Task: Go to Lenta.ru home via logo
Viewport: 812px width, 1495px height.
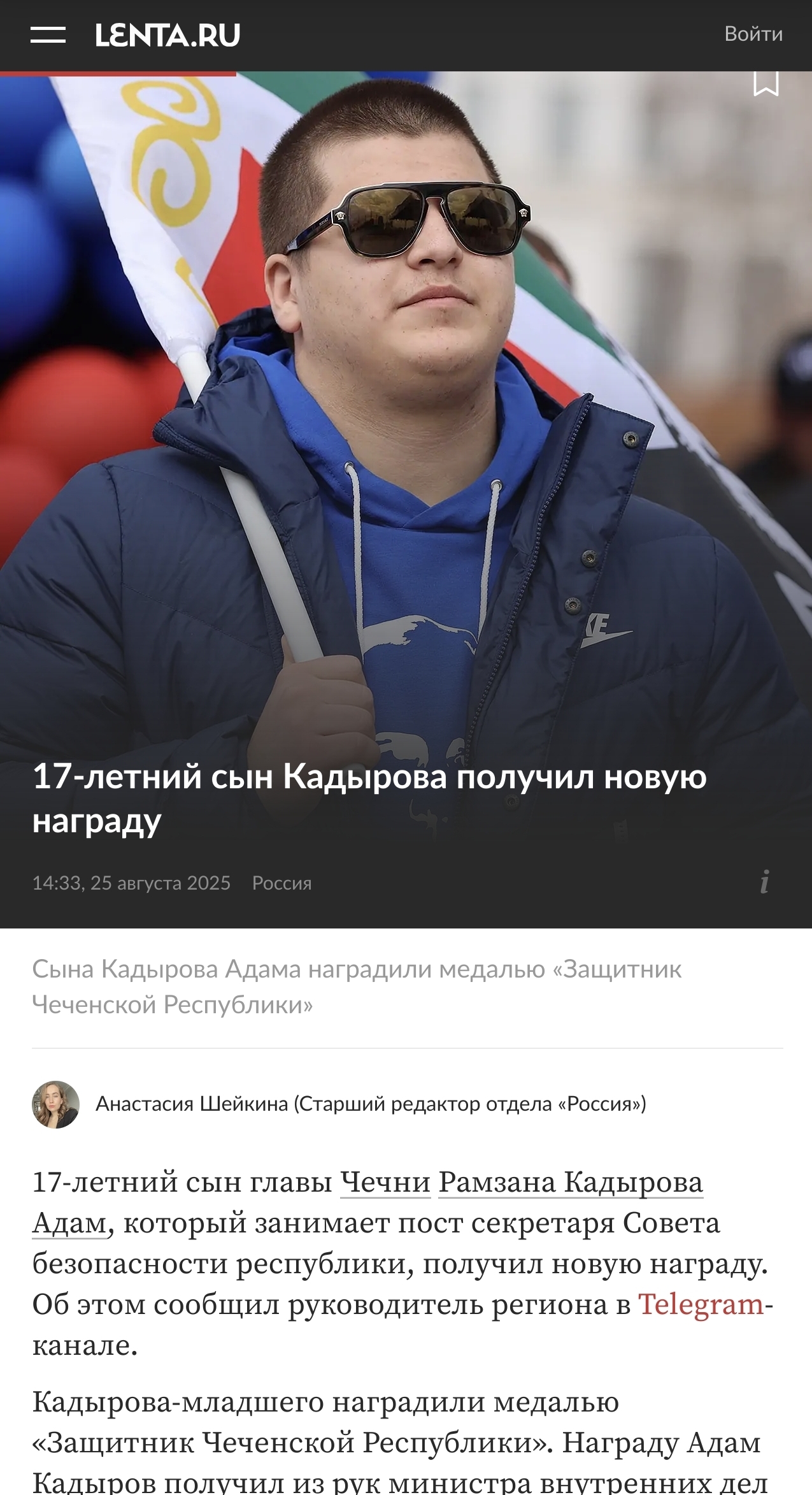Action: (x=167, y=35)
